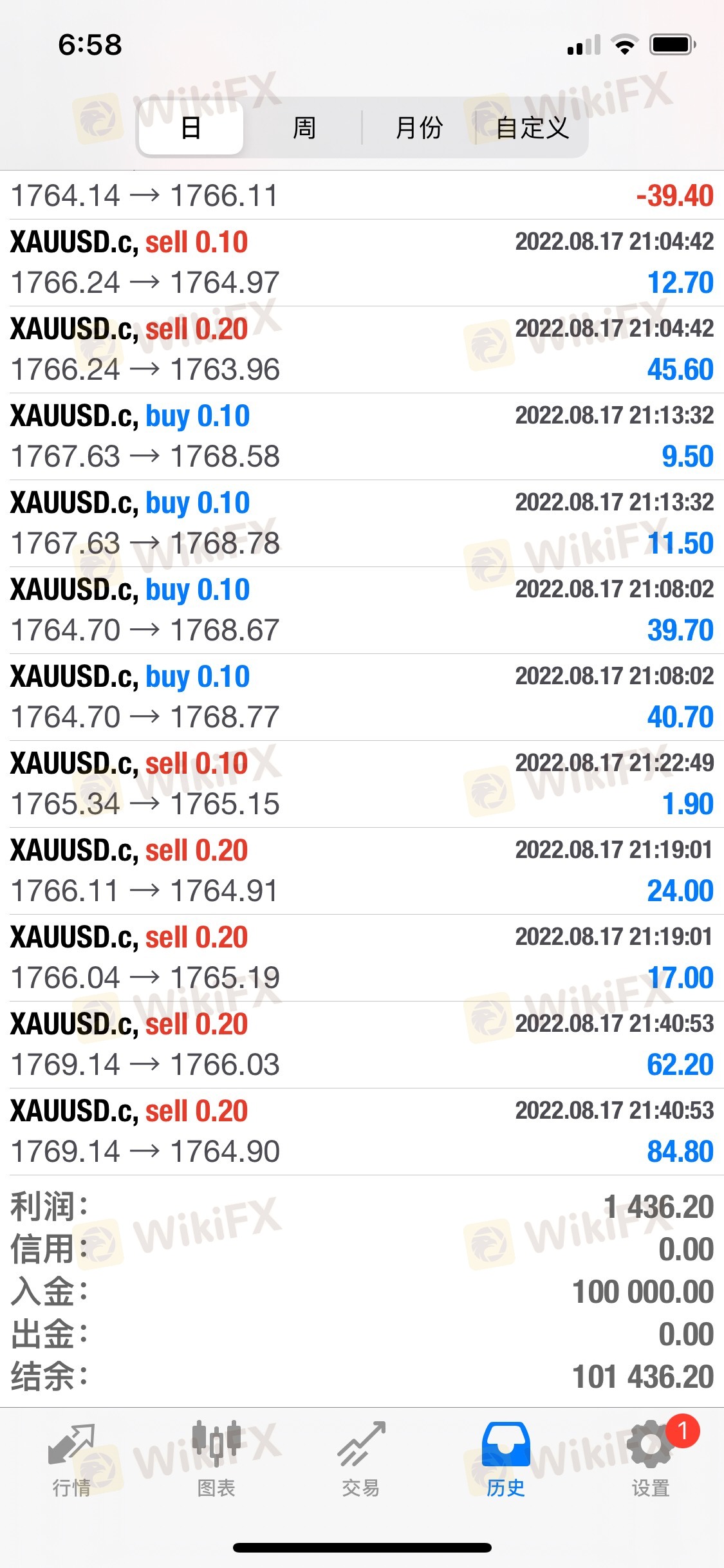Image resolution: width=724 pixels, height=1568 pixels.
Task: View the sell trade with 24.00 profit
Action: 362,871
